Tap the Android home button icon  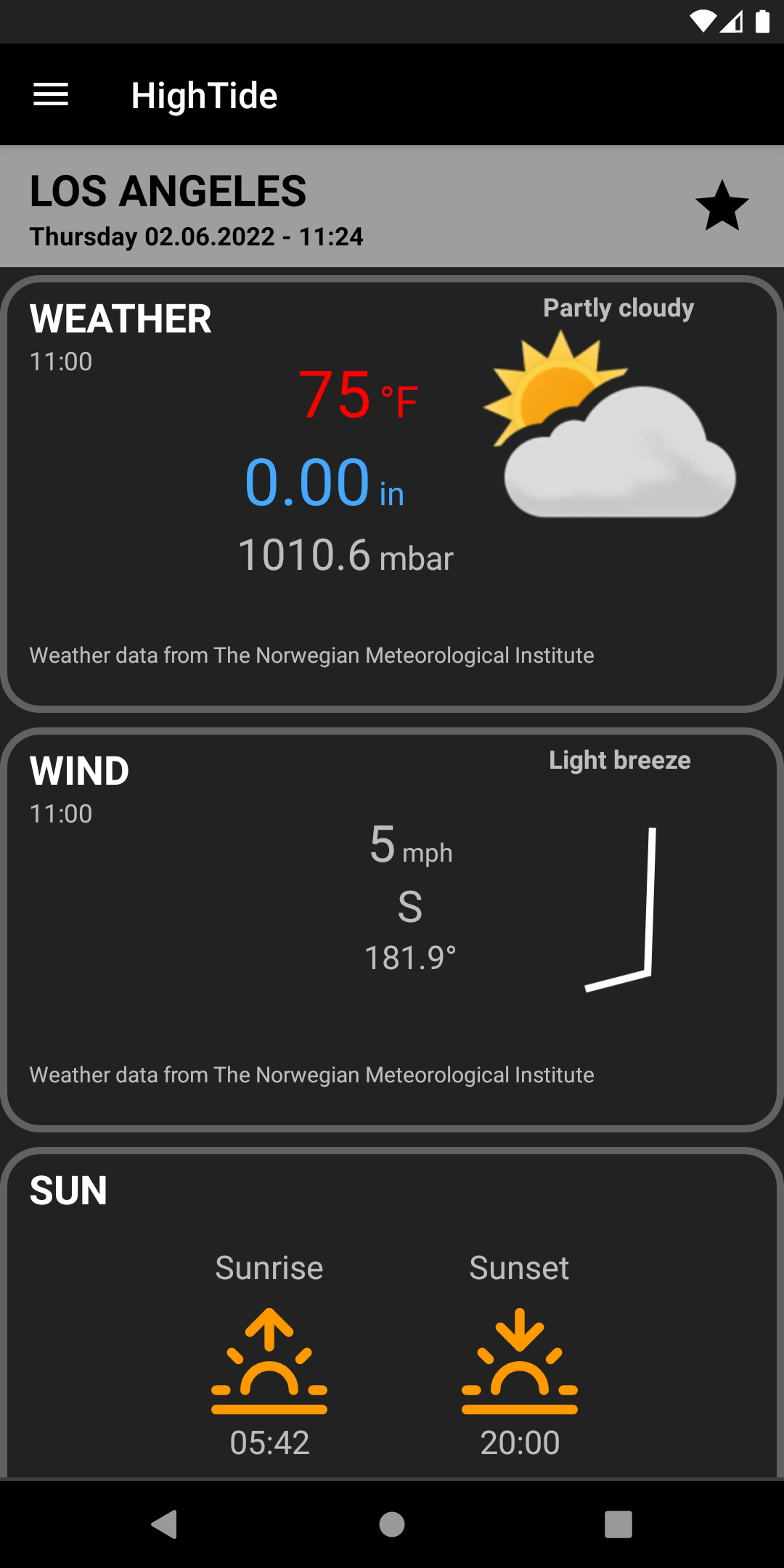[392, 1524]
